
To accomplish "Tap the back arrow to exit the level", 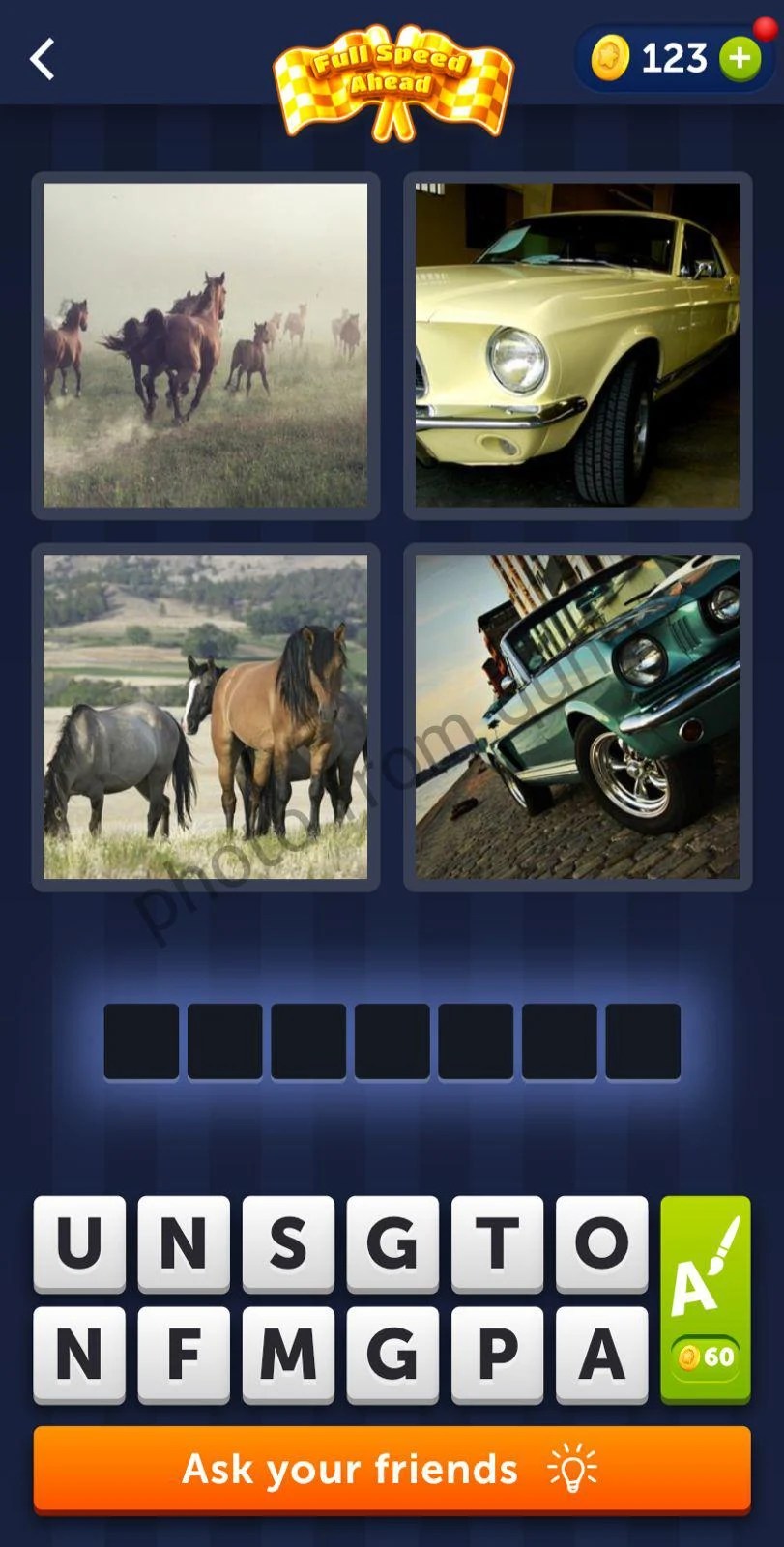I will click(x=41, y=60).
